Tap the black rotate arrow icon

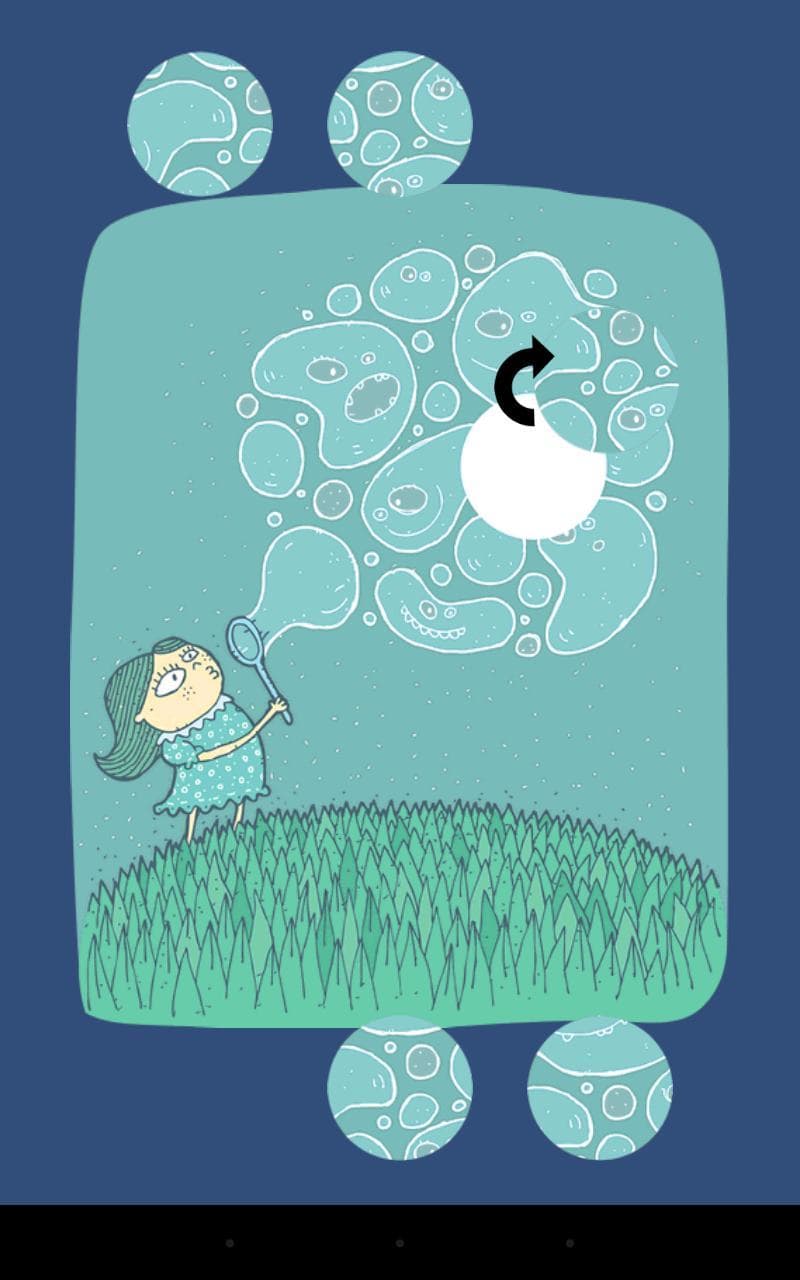pos(524,381)
